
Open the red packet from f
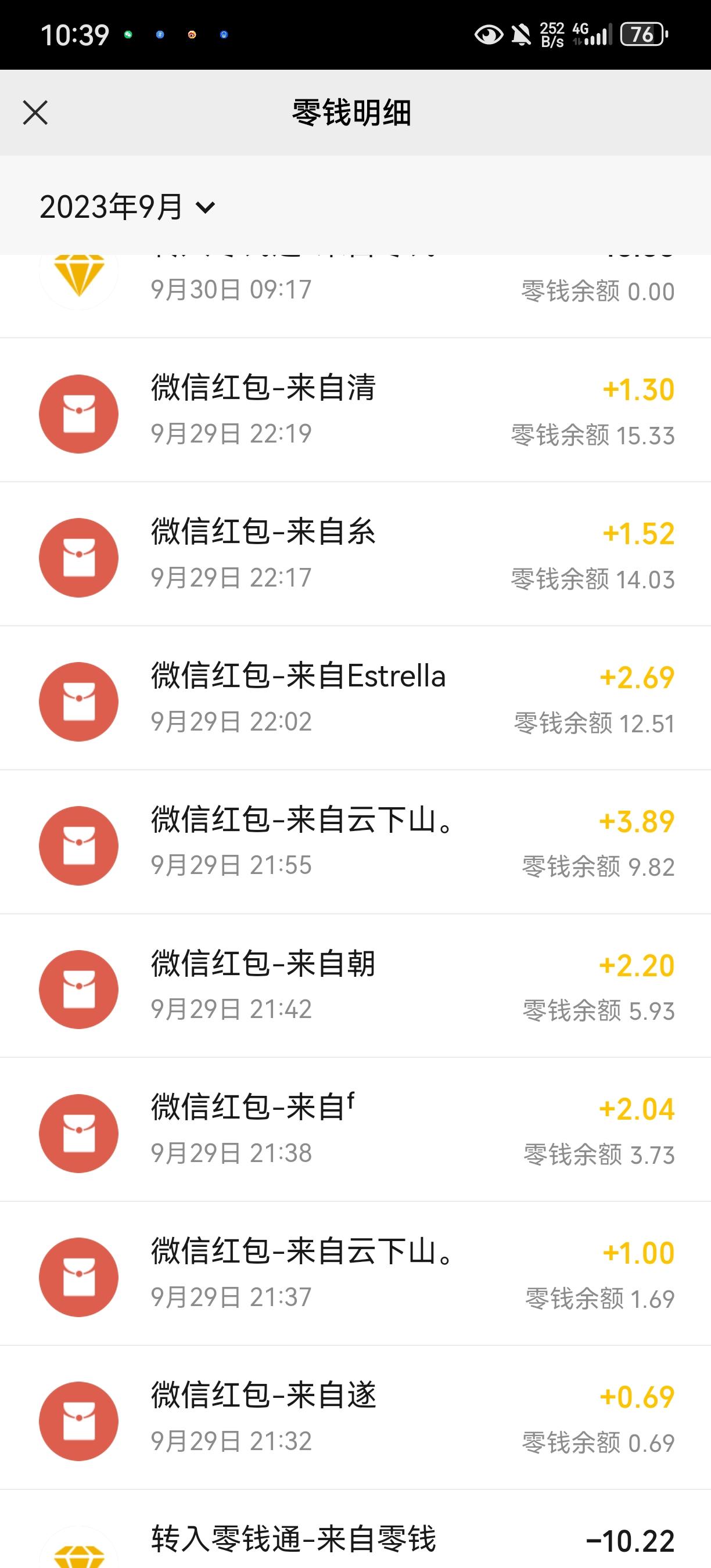click(x=355, y=1130)
